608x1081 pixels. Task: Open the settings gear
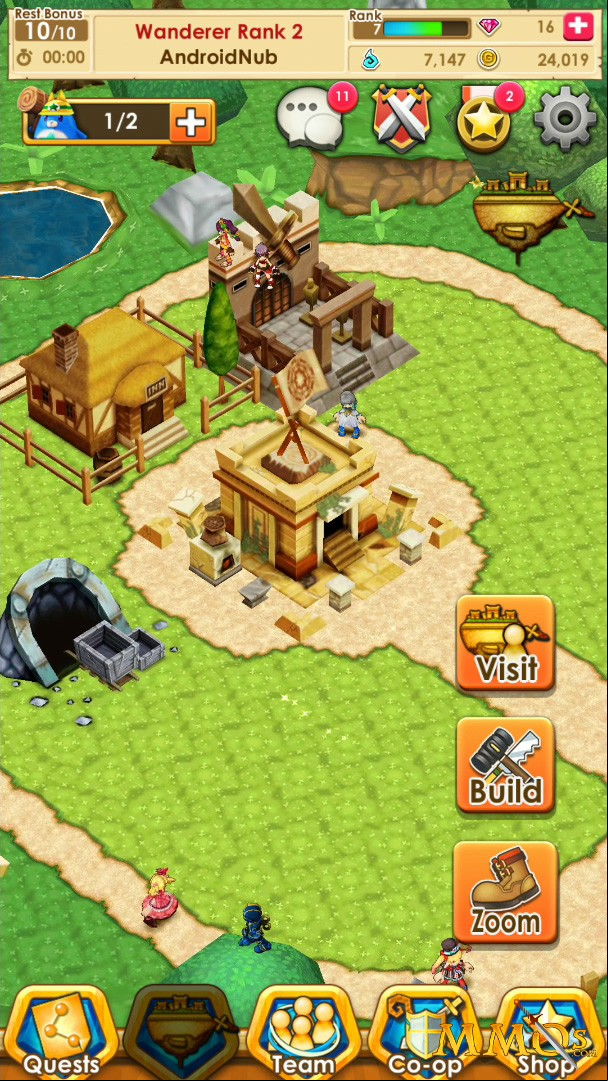pyautogui.click(x=565, y=119)
